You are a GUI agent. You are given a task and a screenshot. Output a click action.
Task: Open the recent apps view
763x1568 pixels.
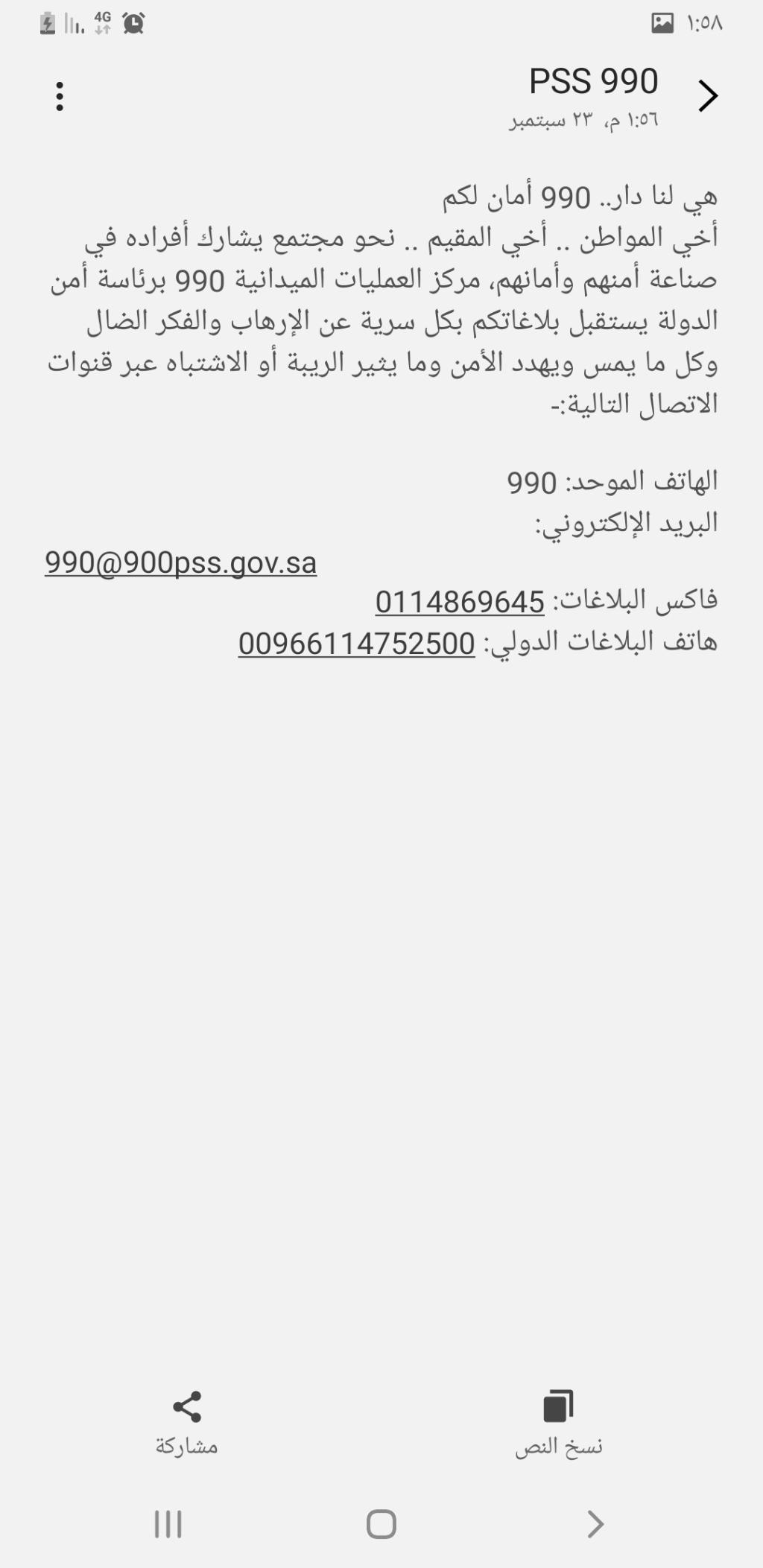[168, 1524]
